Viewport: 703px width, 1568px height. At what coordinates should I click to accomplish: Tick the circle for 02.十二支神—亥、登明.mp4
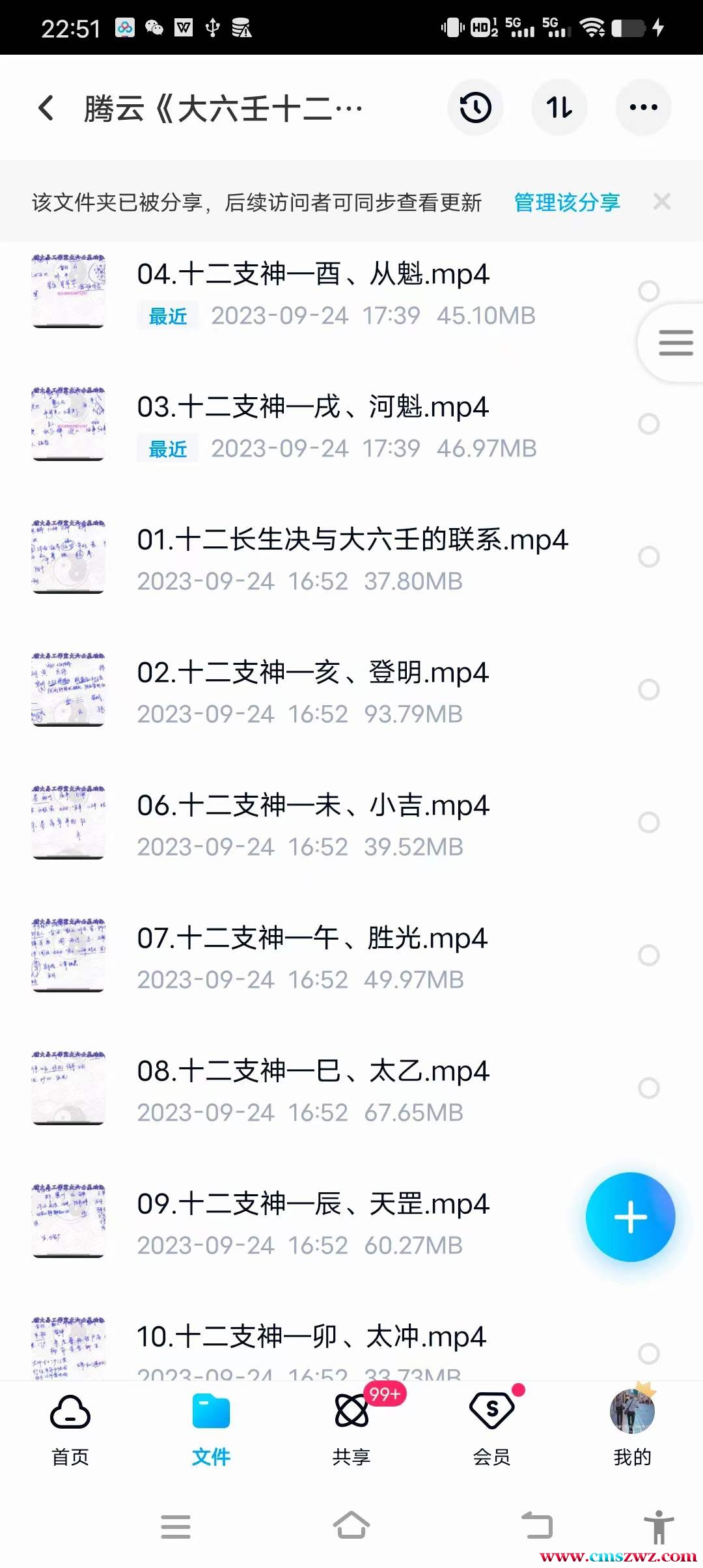(x=648, y=690)
